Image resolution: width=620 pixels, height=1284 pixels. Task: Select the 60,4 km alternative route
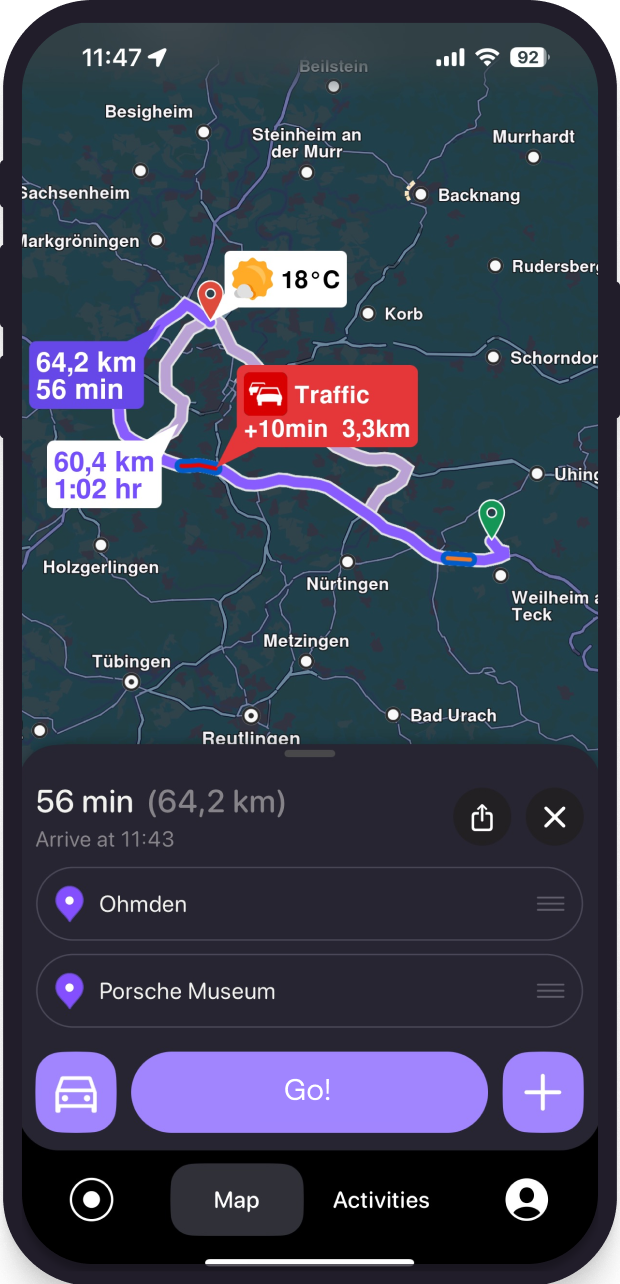[104, 475]
